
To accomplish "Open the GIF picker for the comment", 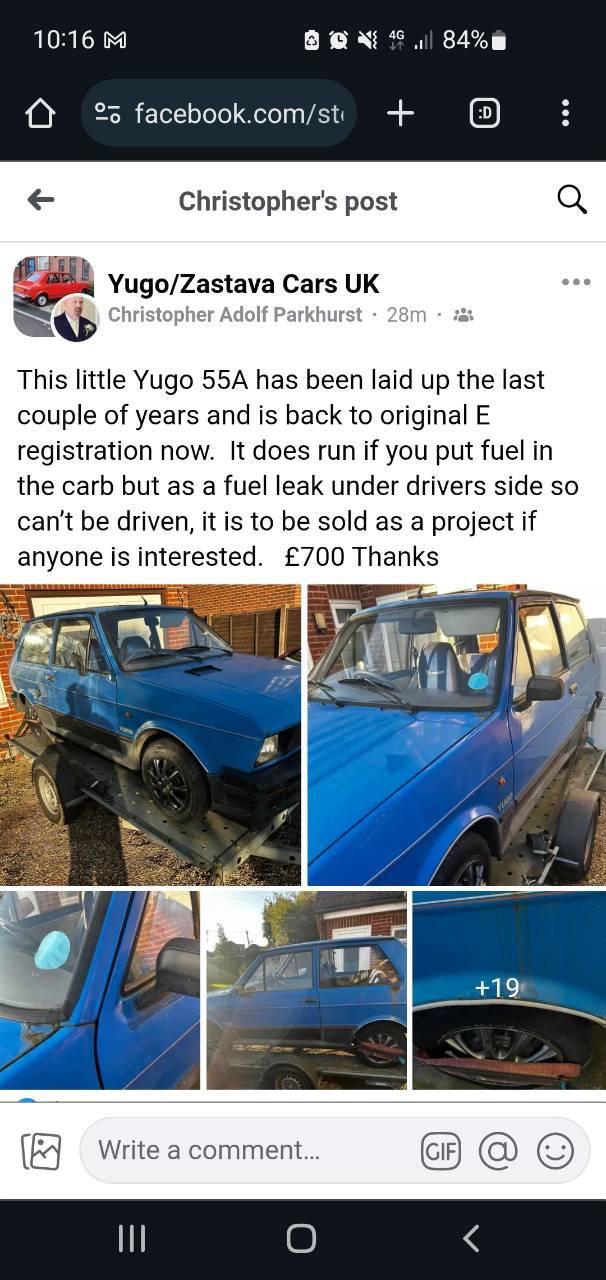I will point(440,1151).
